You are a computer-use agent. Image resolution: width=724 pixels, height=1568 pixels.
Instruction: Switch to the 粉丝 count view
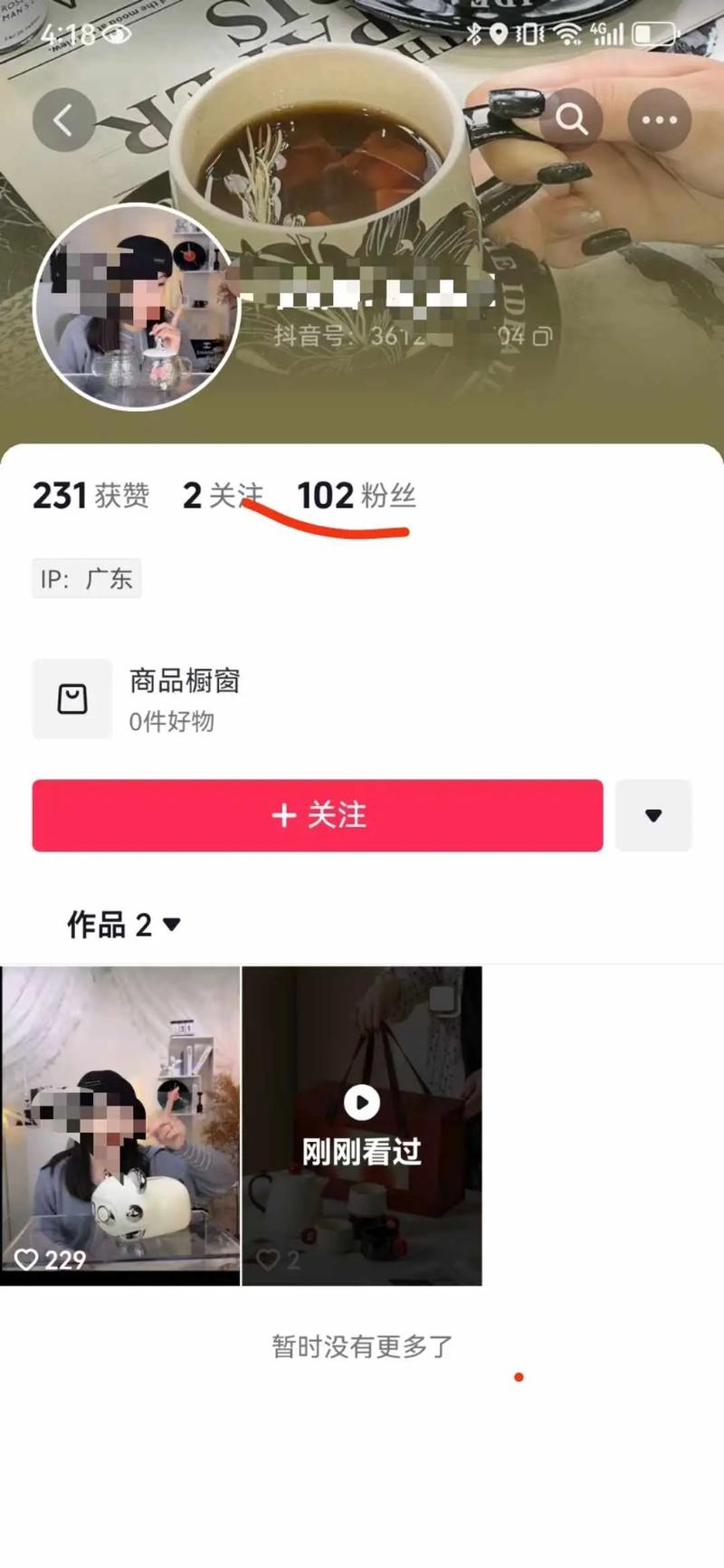point(354,496)
